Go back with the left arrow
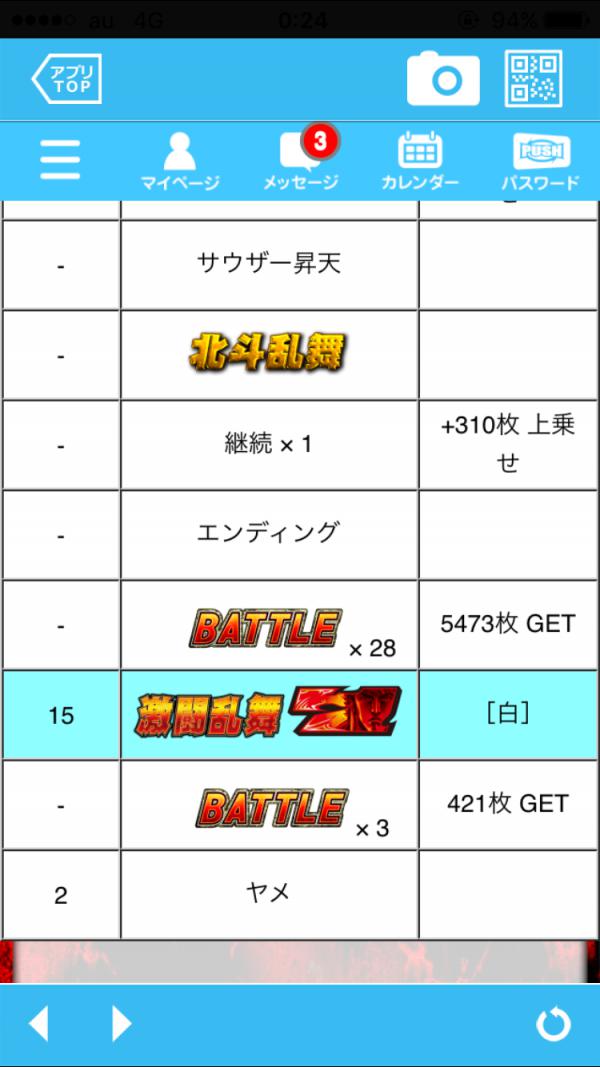This screenshot has width=600, height=1067. coord(38,1024)
